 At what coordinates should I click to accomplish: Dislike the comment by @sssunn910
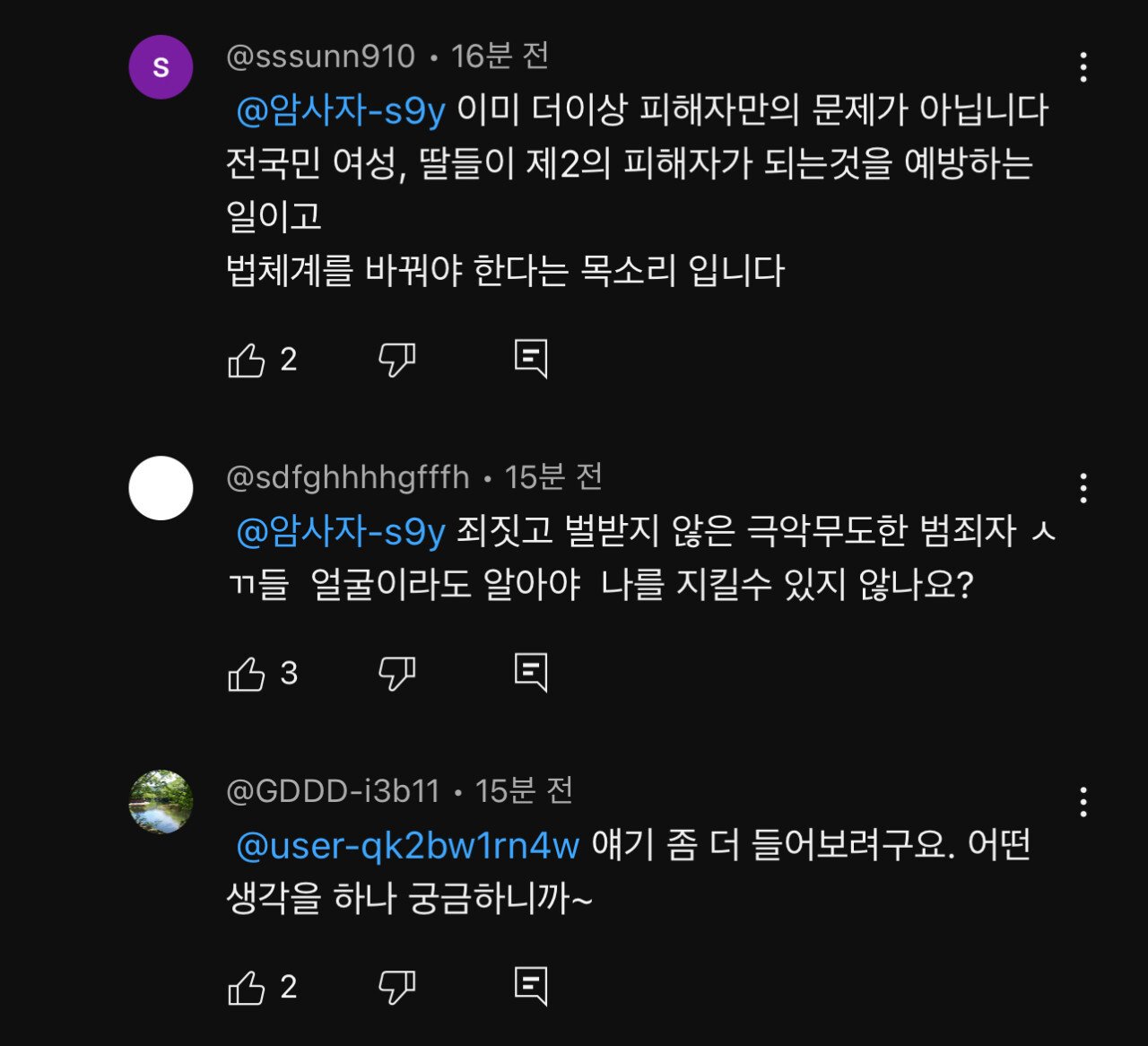point(396,361)
